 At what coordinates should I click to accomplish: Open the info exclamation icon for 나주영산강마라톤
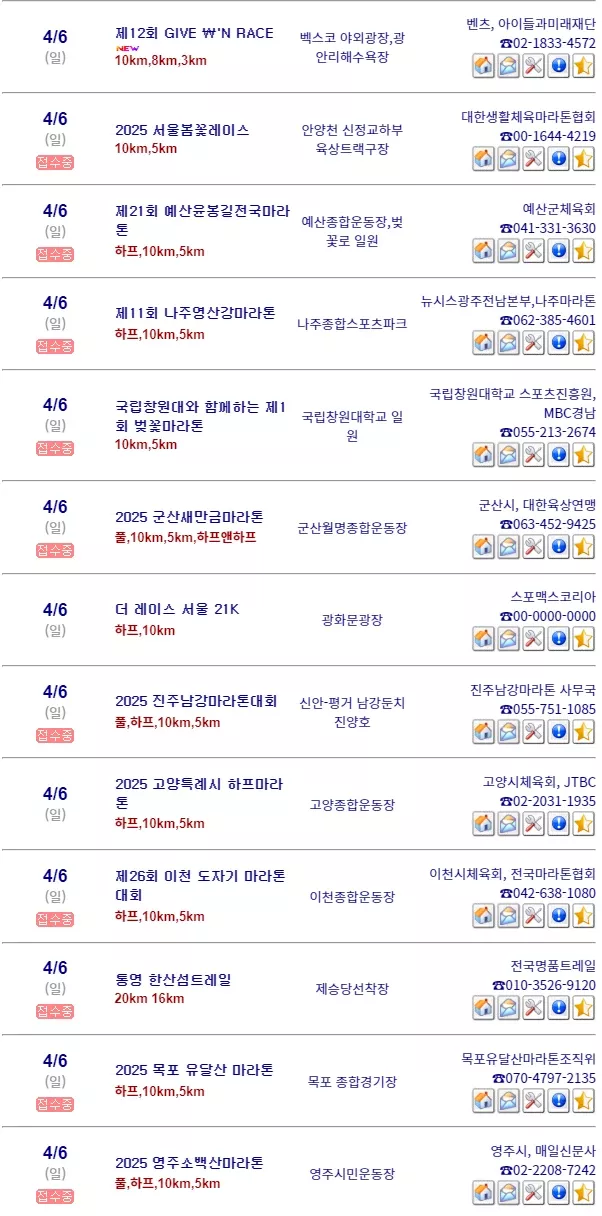[x=558, y=342]
